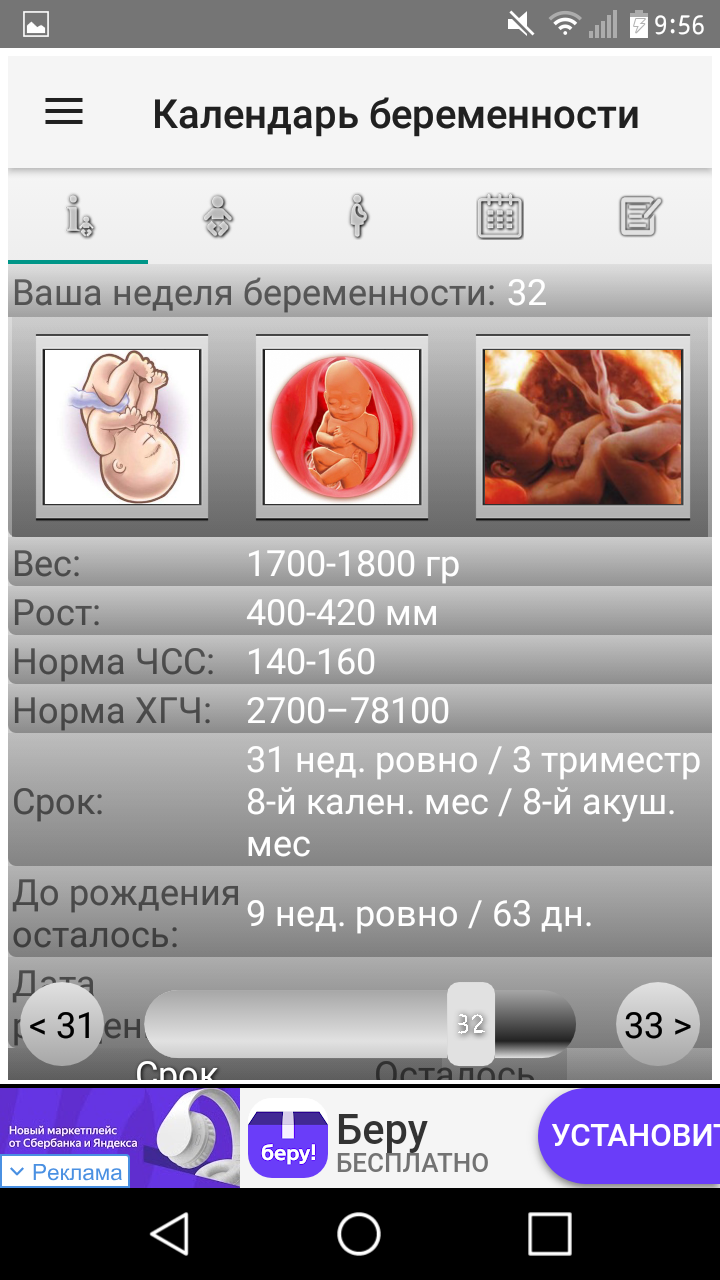The image size is (720, 1280).
Task: Open recent apps from navigation bar
Action: [x=549, y=1234]
